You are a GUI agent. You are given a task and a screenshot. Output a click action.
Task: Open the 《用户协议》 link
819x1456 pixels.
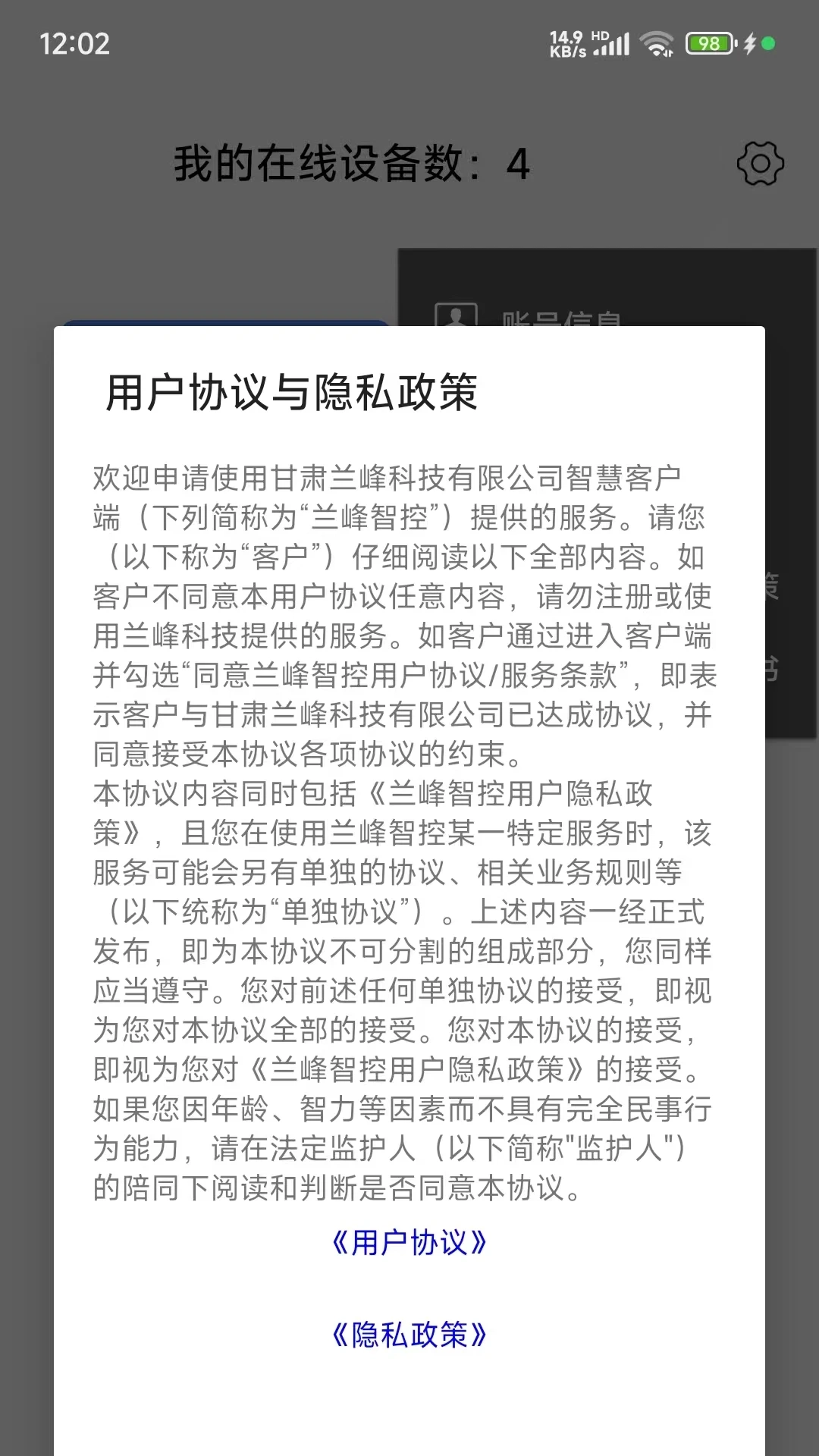[x=409, y=1243]
